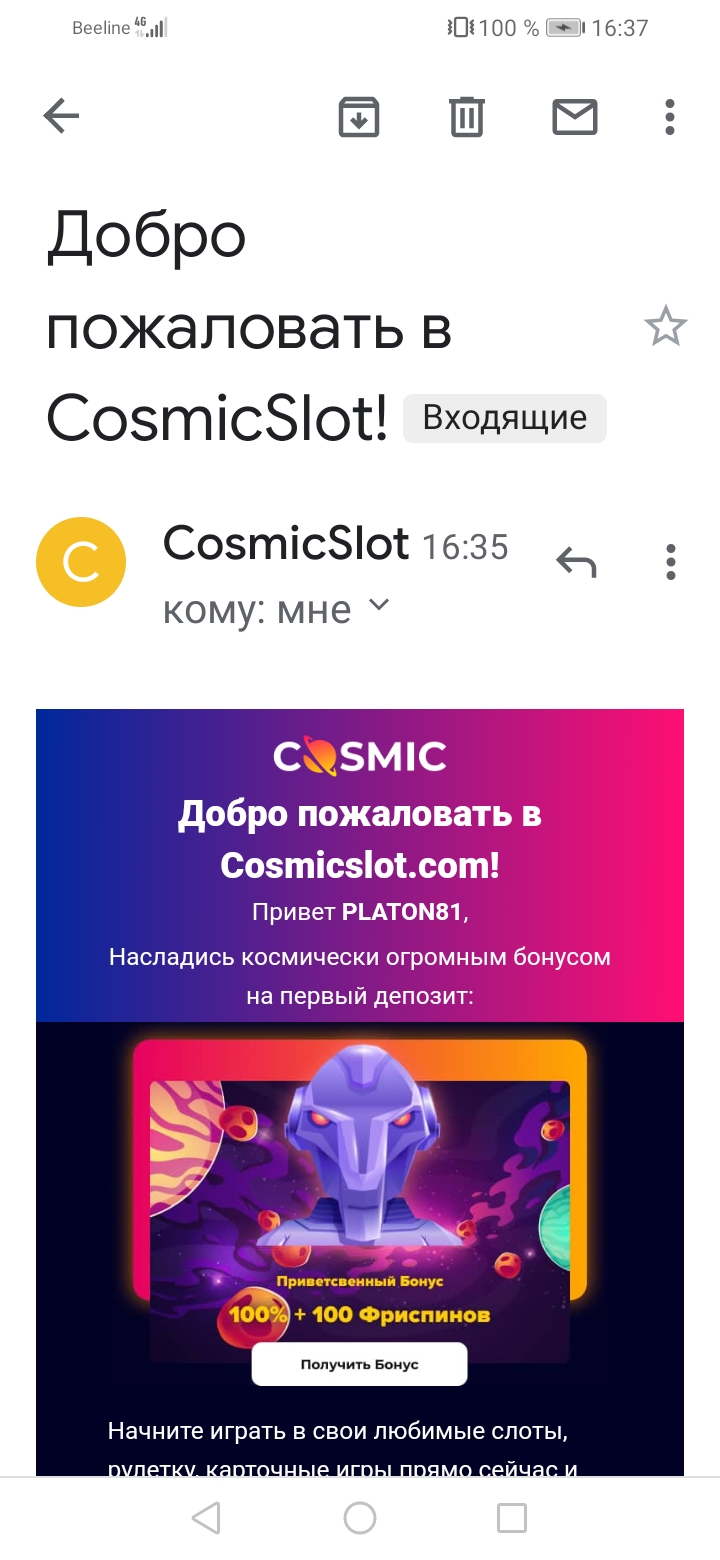
Task: Expand recipient details next to кому: мне
Action: [379, 606]
